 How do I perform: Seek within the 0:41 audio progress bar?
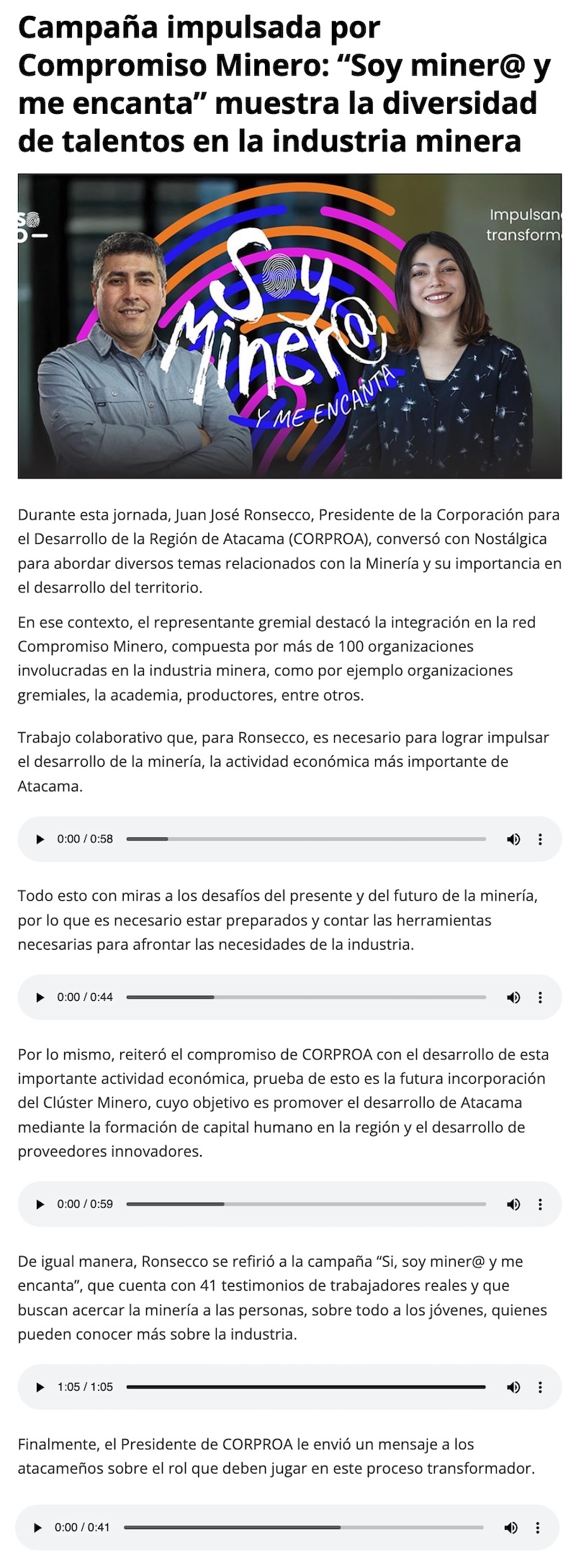[x=303, y=1528]
